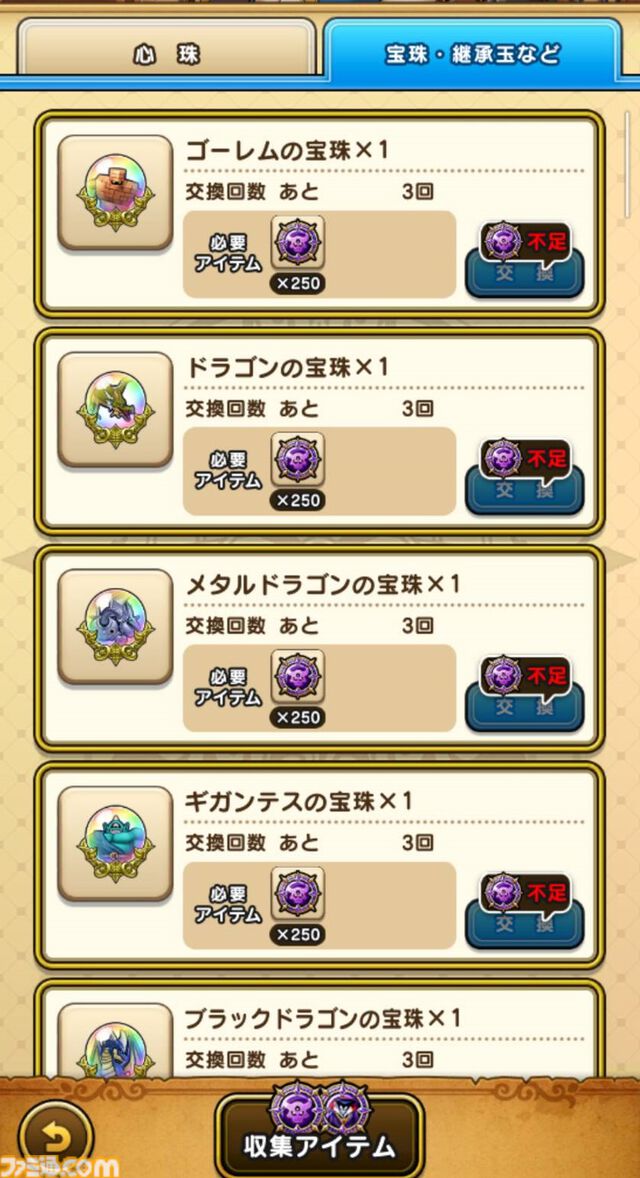Tap the 交換 button for メタルドラゴンの宝珠
This screenshot has height=1178, width=640.
point(524,707)
